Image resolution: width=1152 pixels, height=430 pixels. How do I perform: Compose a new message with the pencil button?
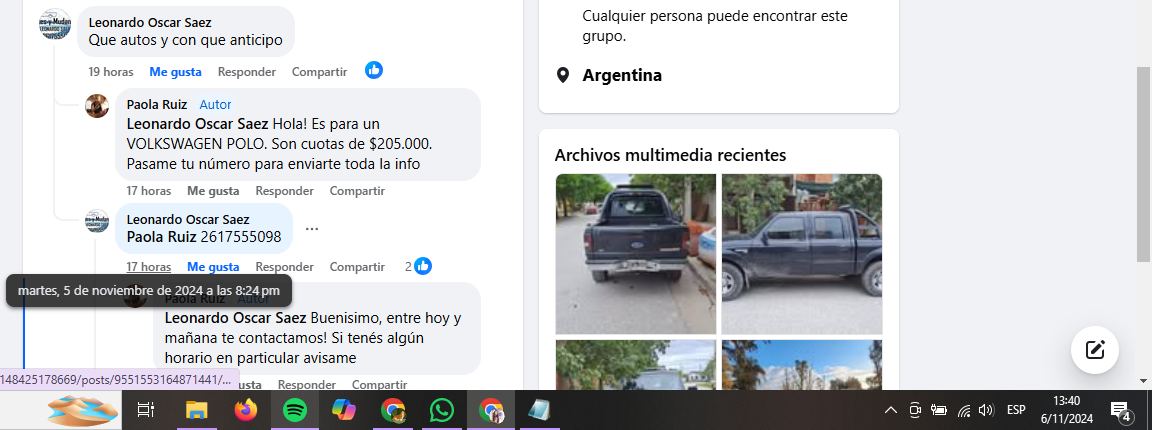[x=1094, y=349]
